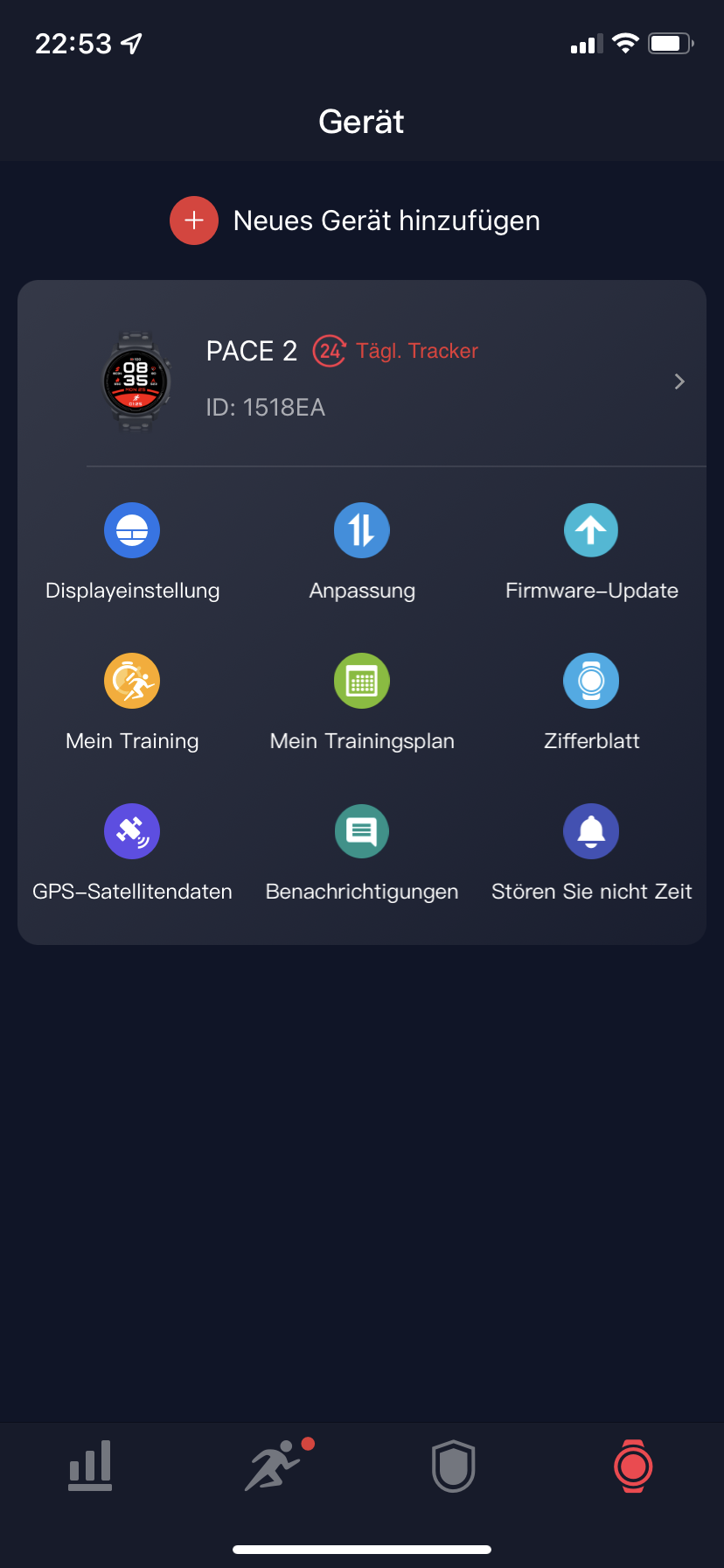Image resolution: width=724 pixels, height=1568 pixels.
Task: Switch to the statistics bar chart tab
Action: coord(91,1465)
